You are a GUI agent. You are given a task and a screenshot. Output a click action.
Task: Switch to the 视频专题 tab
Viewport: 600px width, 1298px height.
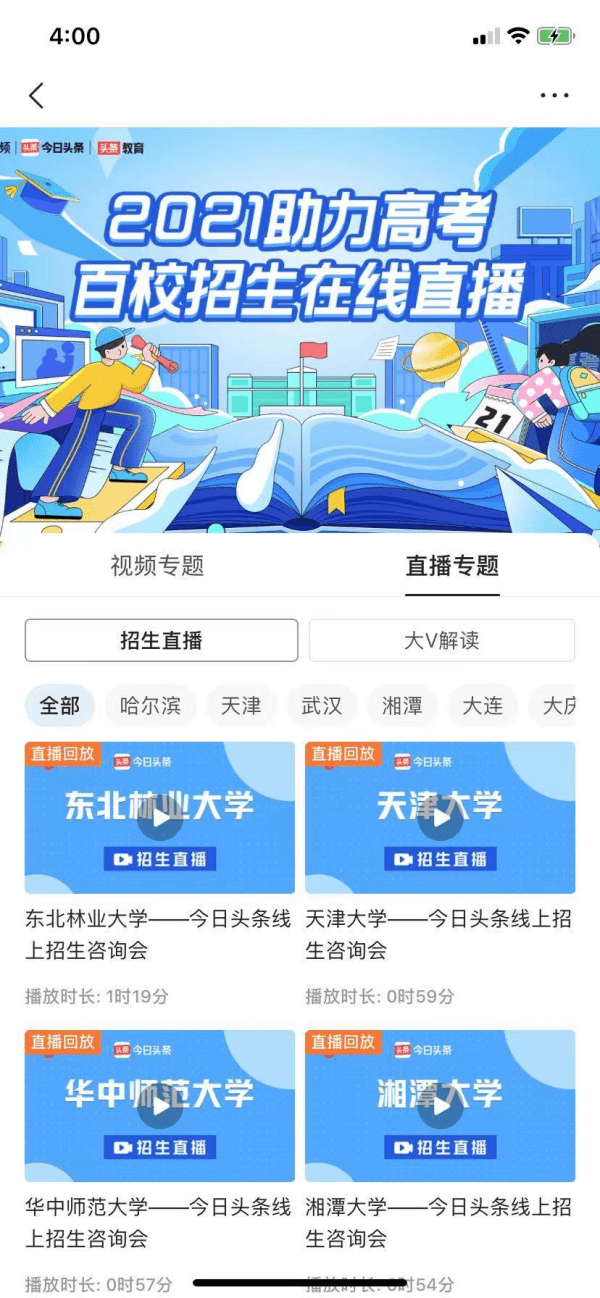tap(157, 566)
